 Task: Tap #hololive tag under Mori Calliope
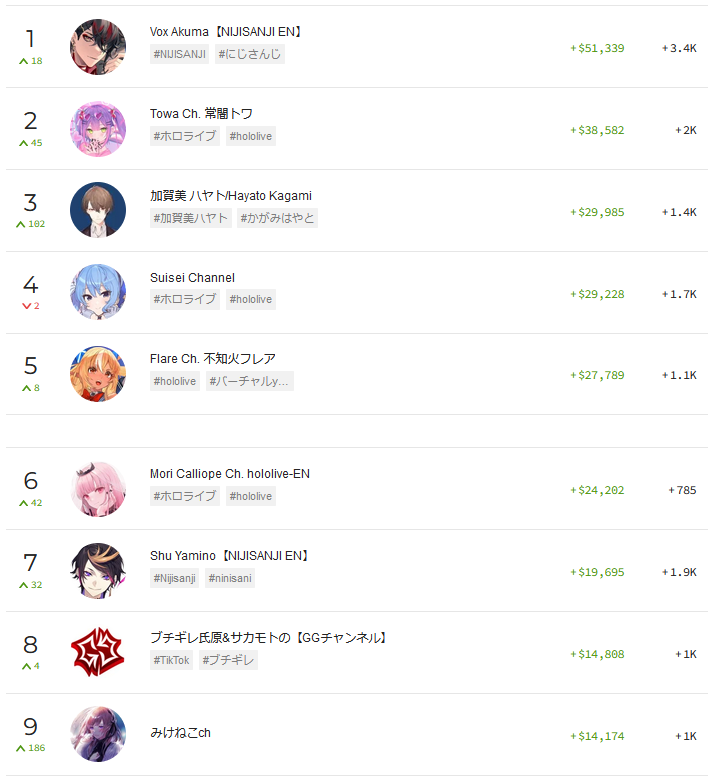click(250, 496)
